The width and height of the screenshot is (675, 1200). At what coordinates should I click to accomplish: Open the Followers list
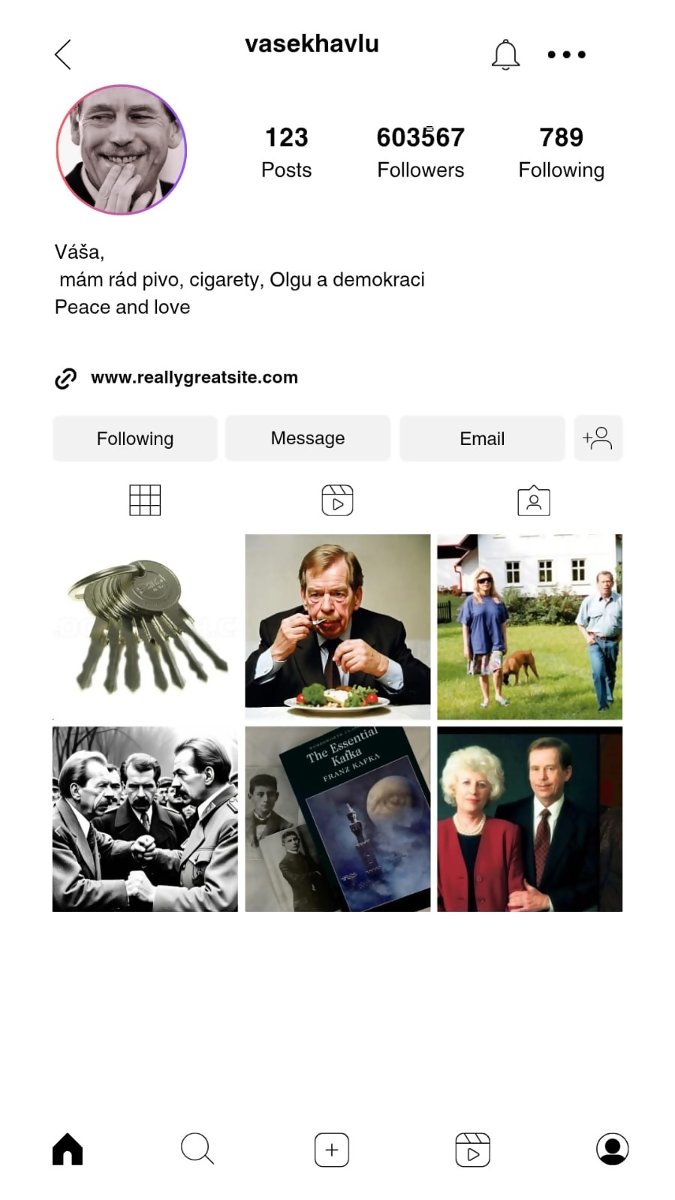[420, 152]
